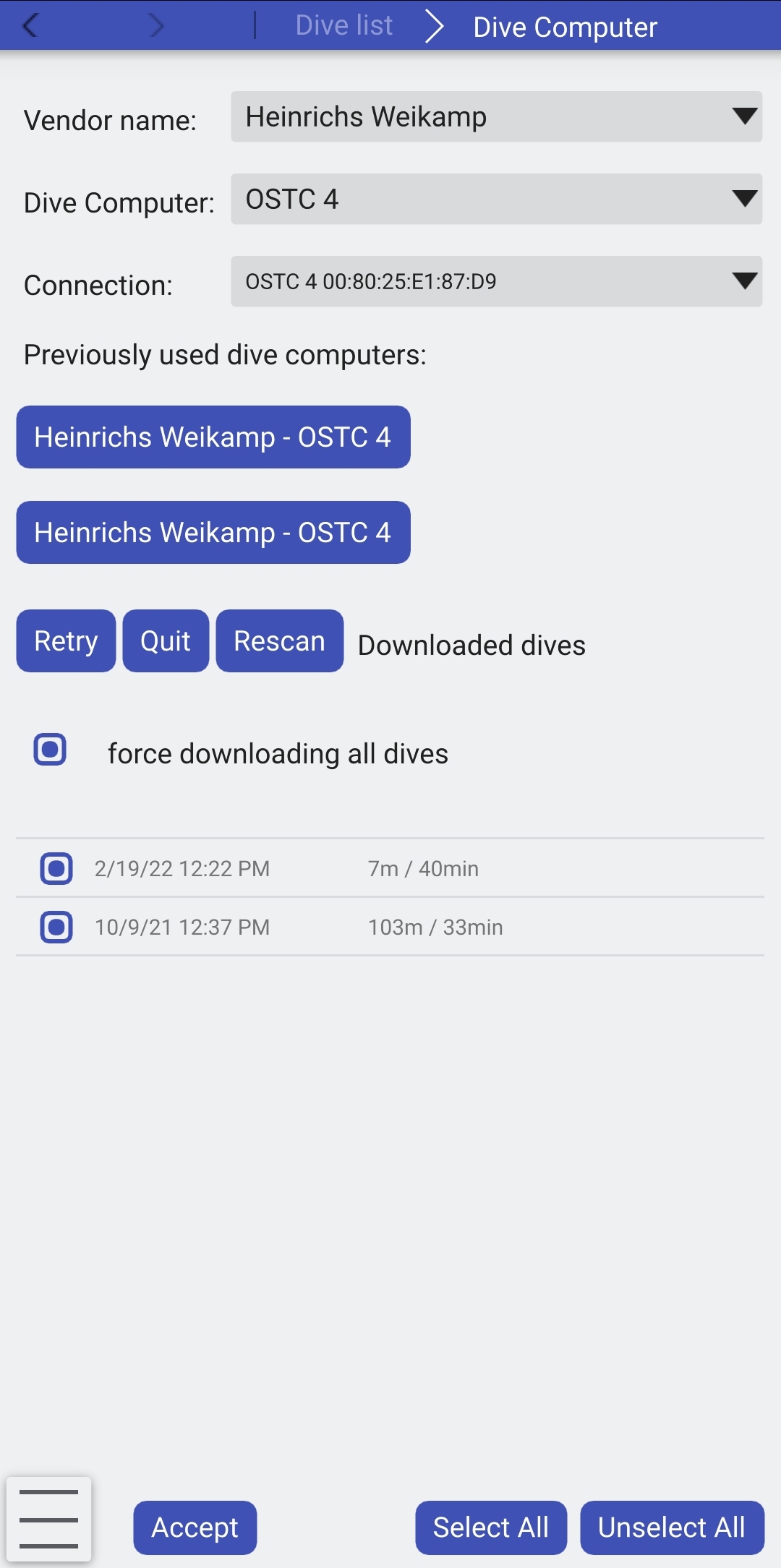781x1568 pixels.
Task: Open the Connection dropdown
Action: (x=496, y=282)
